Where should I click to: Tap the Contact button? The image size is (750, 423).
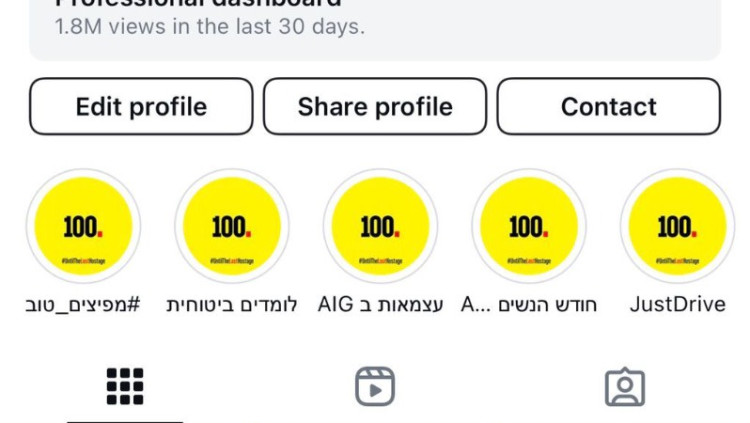pos(608,107)
